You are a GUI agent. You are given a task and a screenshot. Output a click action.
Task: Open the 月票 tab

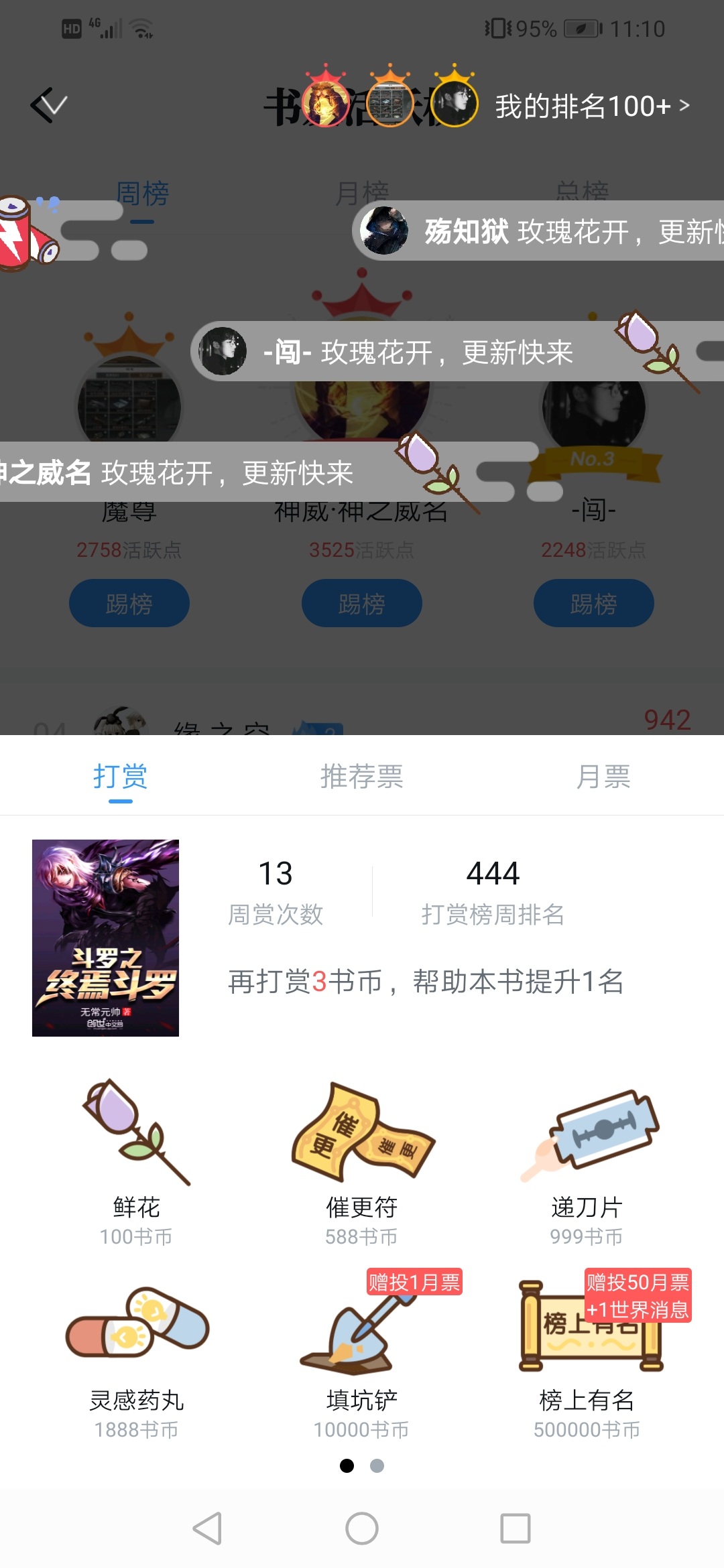603,777
